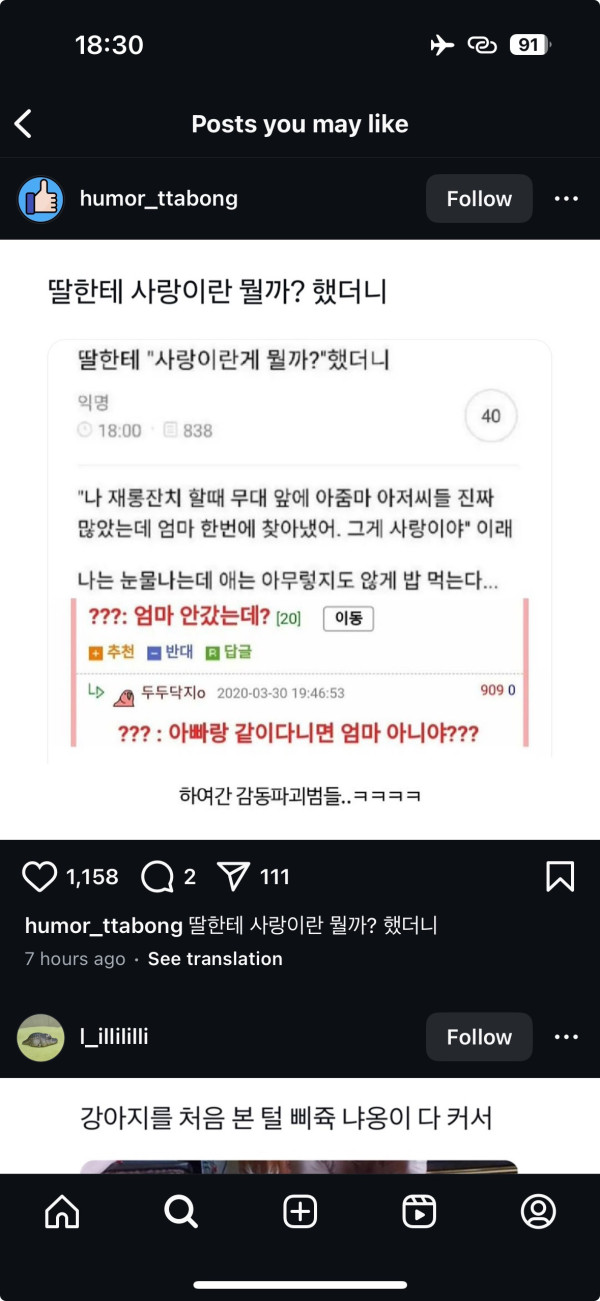Open comments on humor_ttabong's post

tap(157, 877)
